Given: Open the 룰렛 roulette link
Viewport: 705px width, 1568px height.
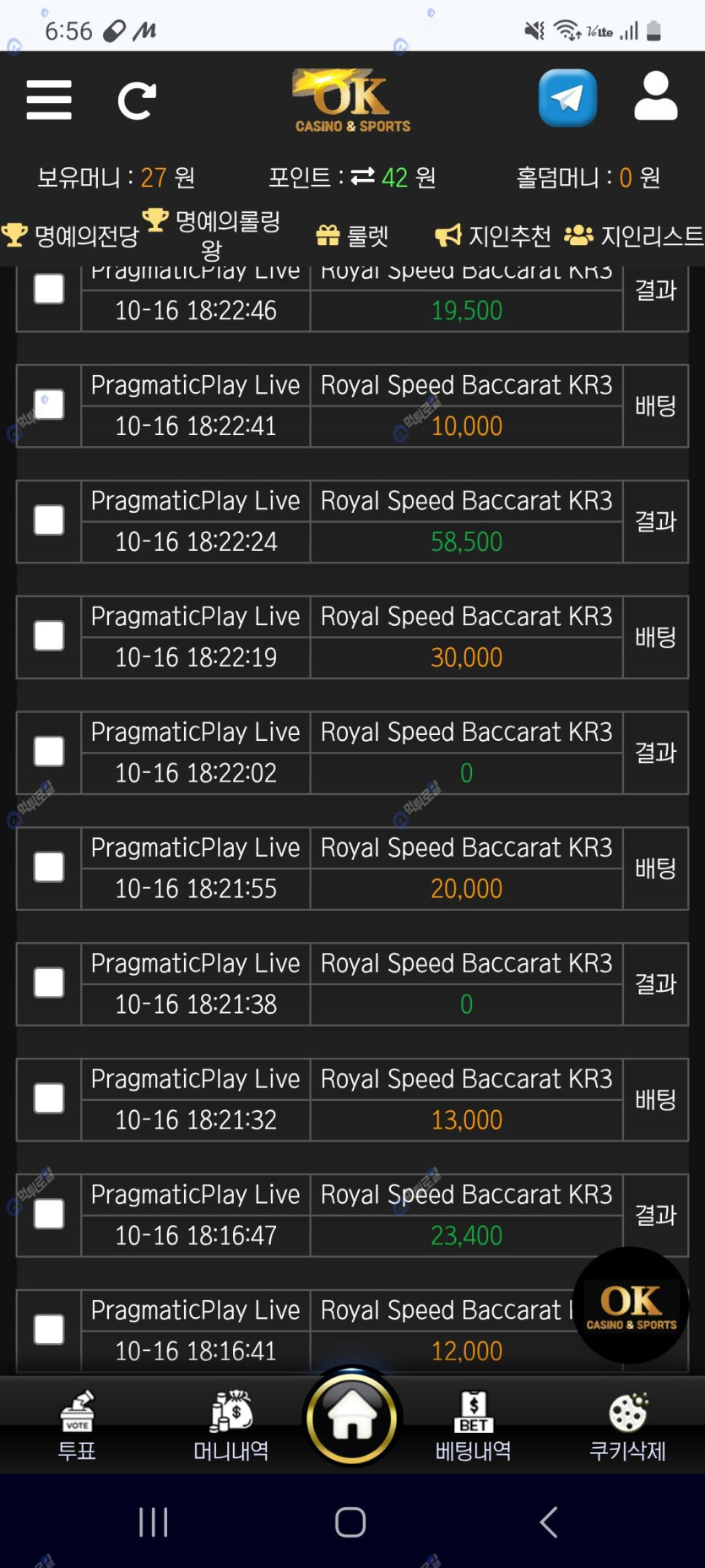Looking at the screenshot, I should 353,236.
